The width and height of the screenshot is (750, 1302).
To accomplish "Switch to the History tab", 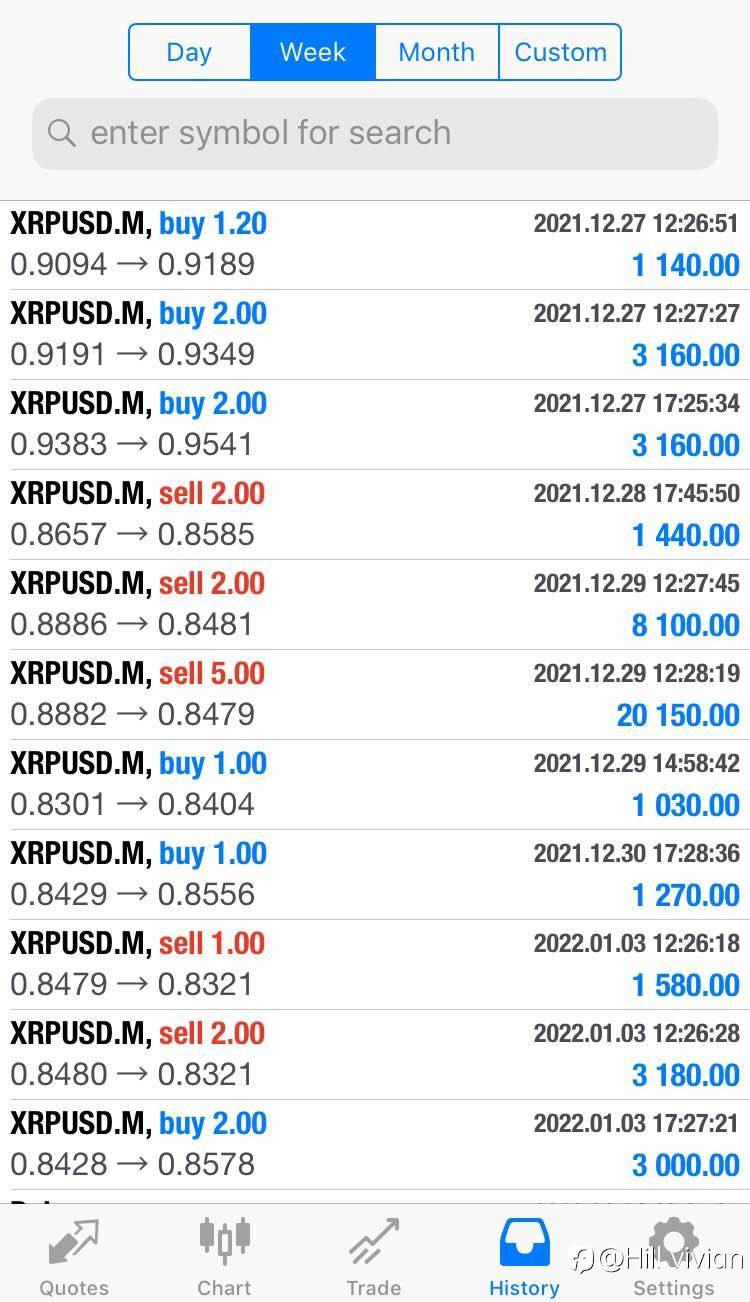I will pyautogui.click(x=524, y=1256).
